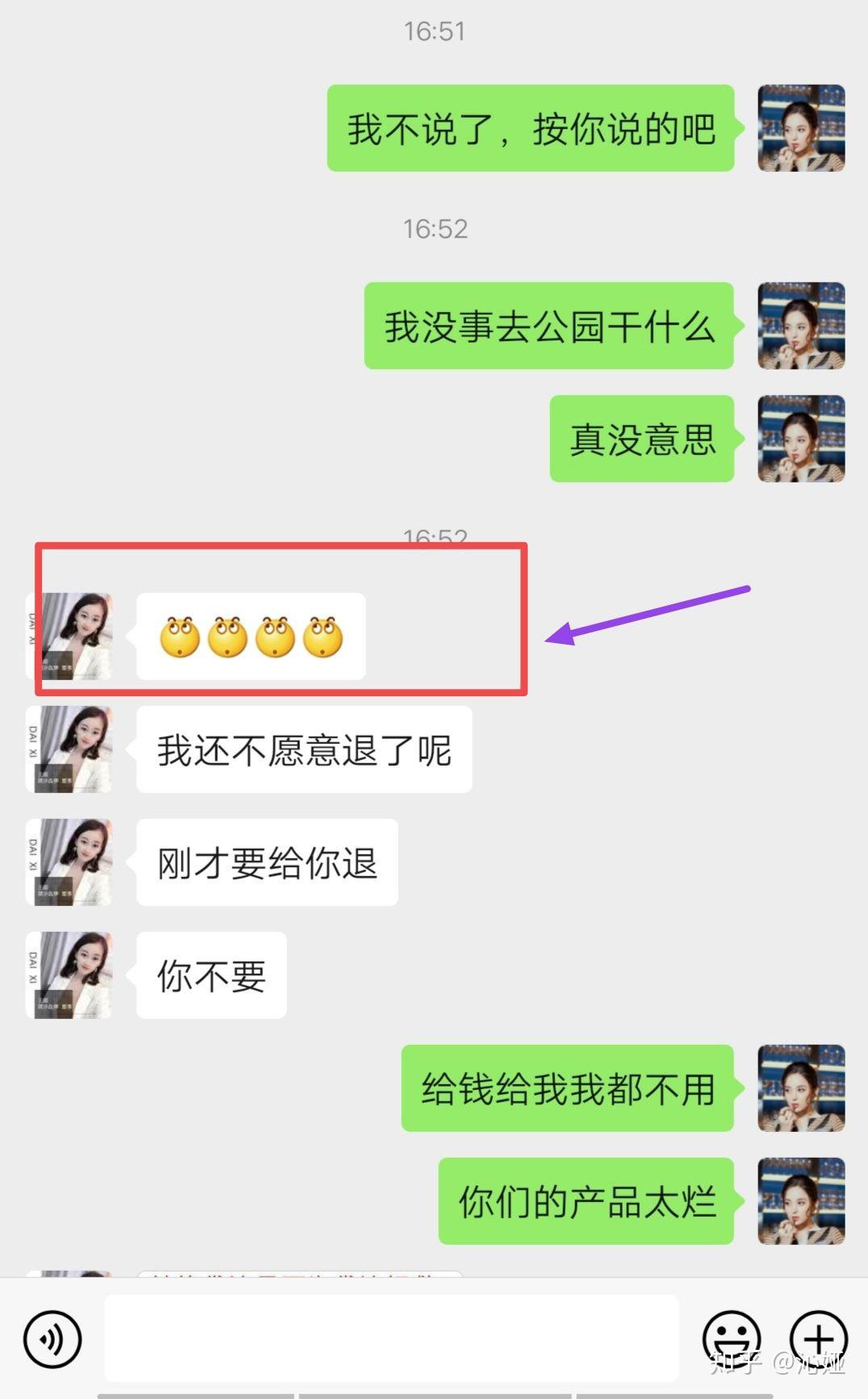Tap the third 🙄 emoji sticker
The image size is (868, 1399).
[x=275, y=637]
